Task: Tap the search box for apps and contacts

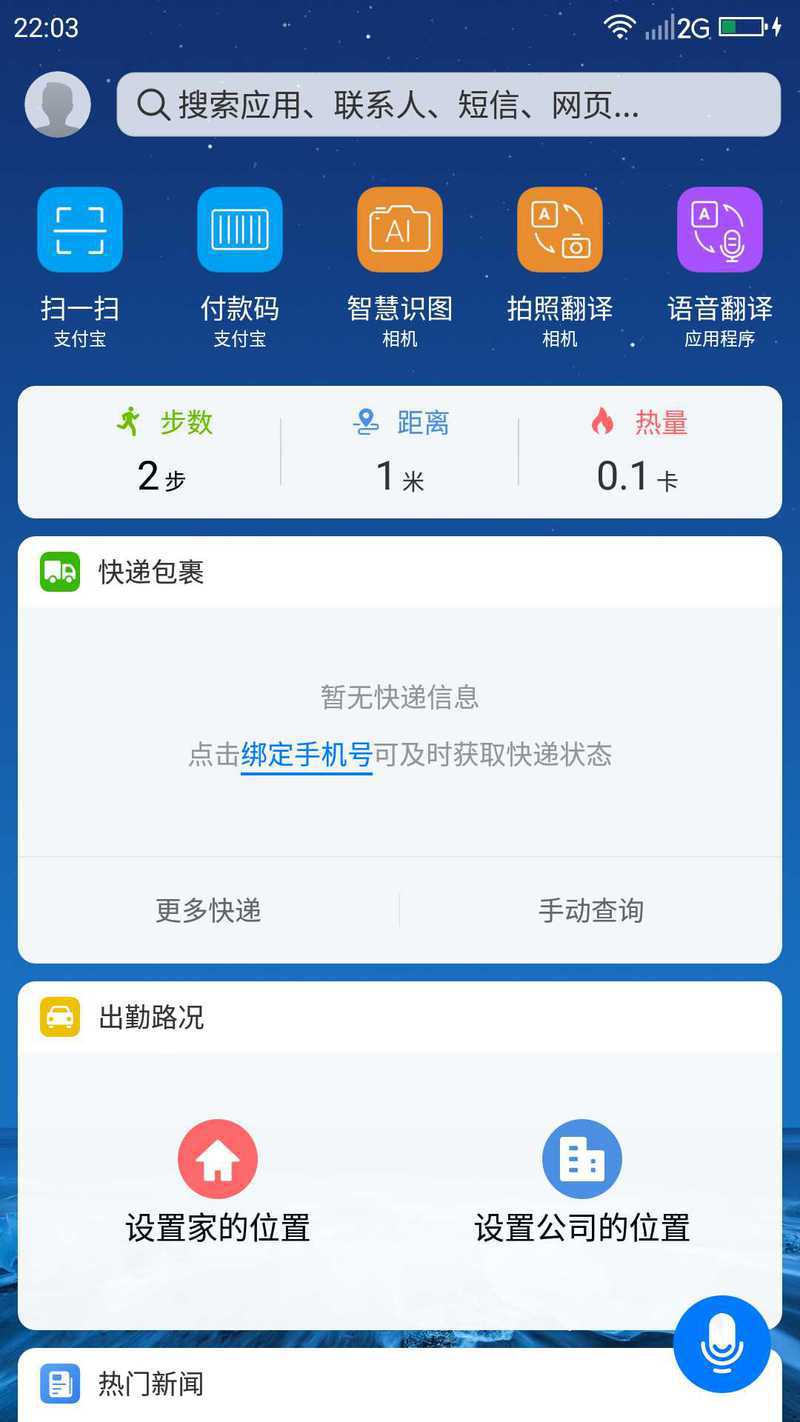Action: 448,105
